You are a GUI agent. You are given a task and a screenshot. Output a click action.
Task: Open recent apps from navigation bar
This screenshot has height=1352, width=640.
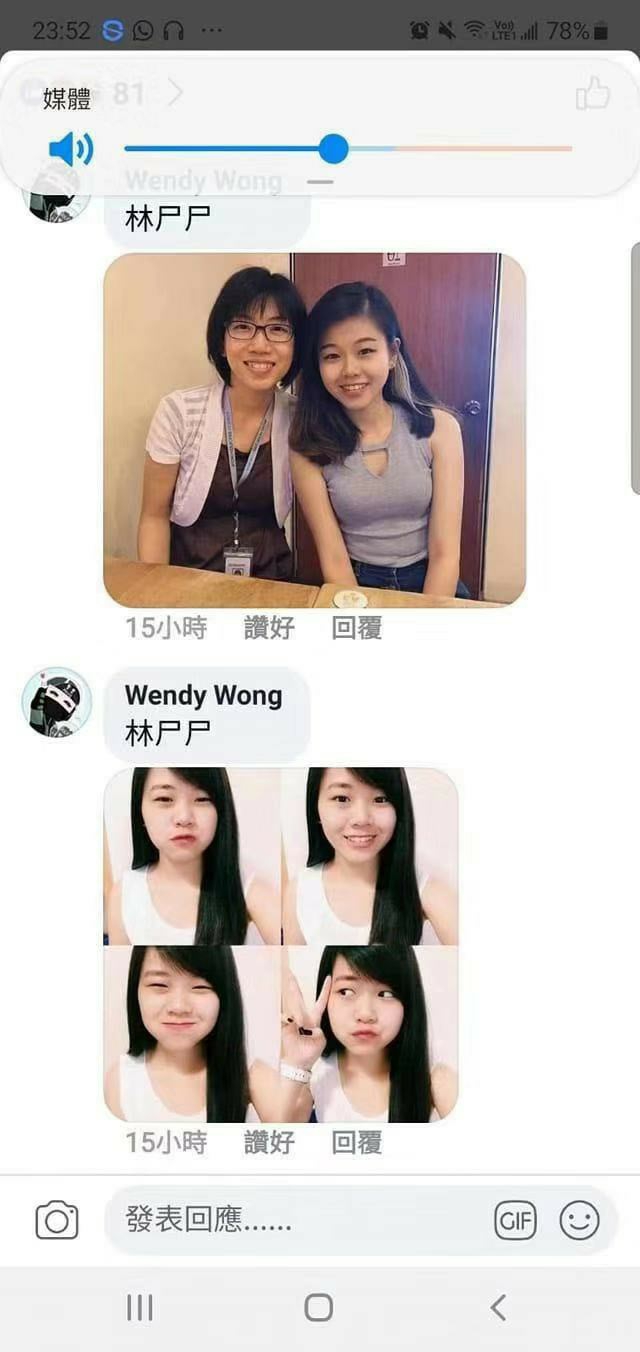[140, 1307]
